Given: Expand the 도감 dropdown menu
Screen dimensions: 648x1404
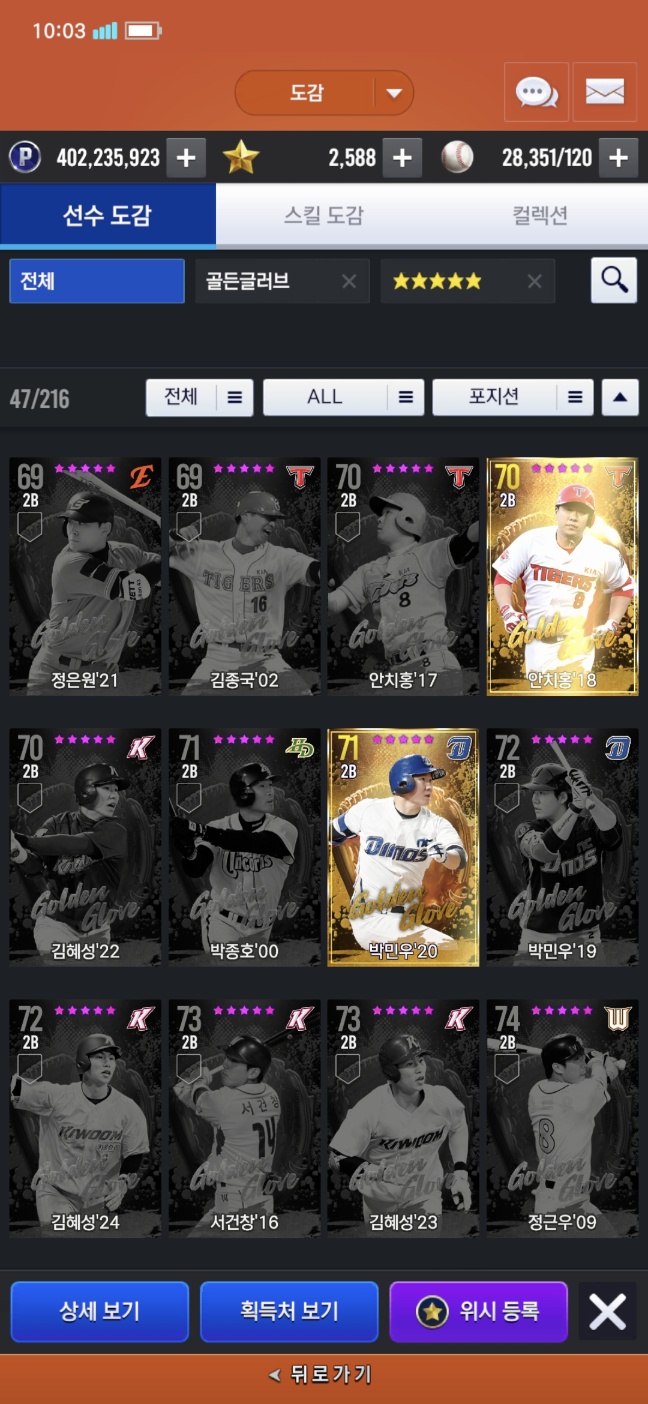Looking at the screenshot, I should 394,93.
